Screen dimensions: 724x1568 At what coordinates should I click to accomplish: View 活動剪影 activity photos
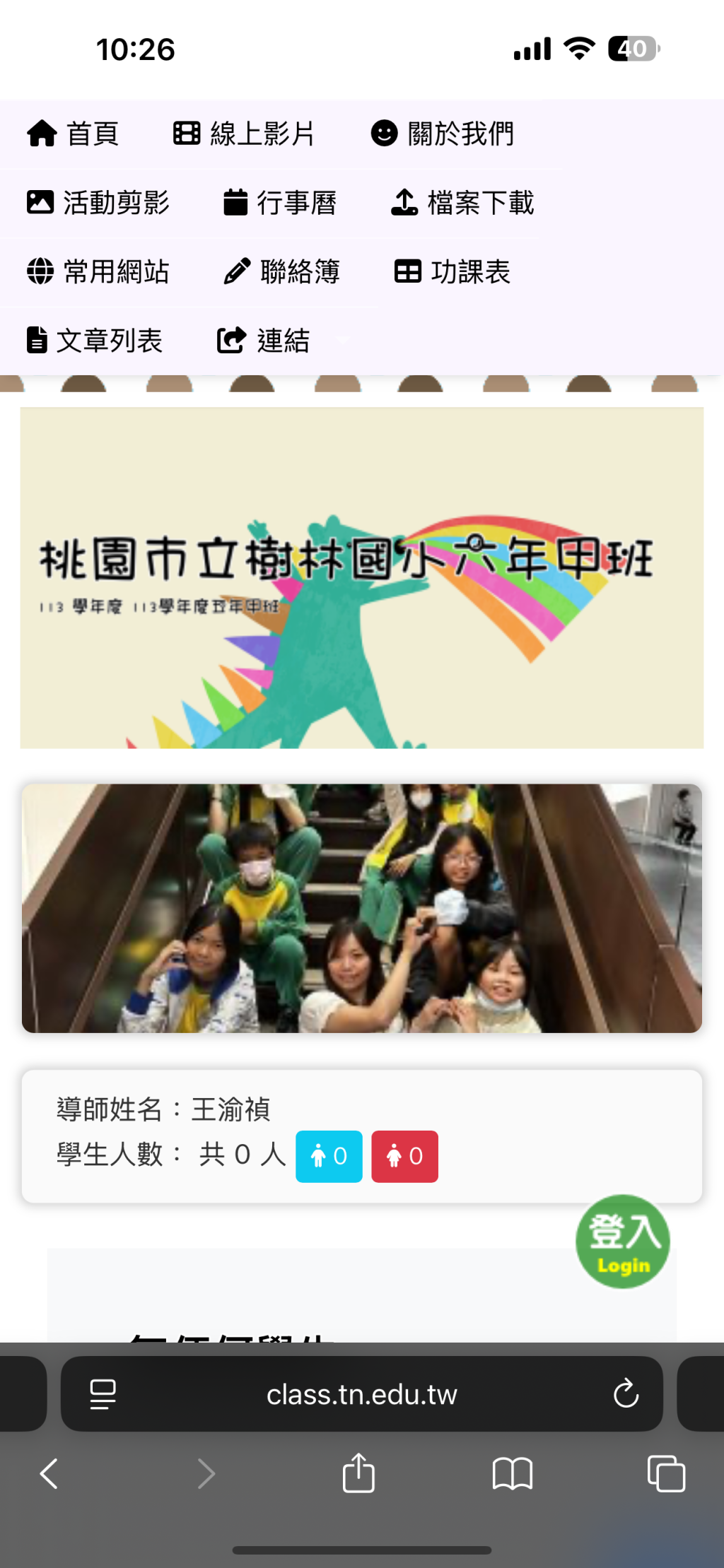tap(98, 203)
